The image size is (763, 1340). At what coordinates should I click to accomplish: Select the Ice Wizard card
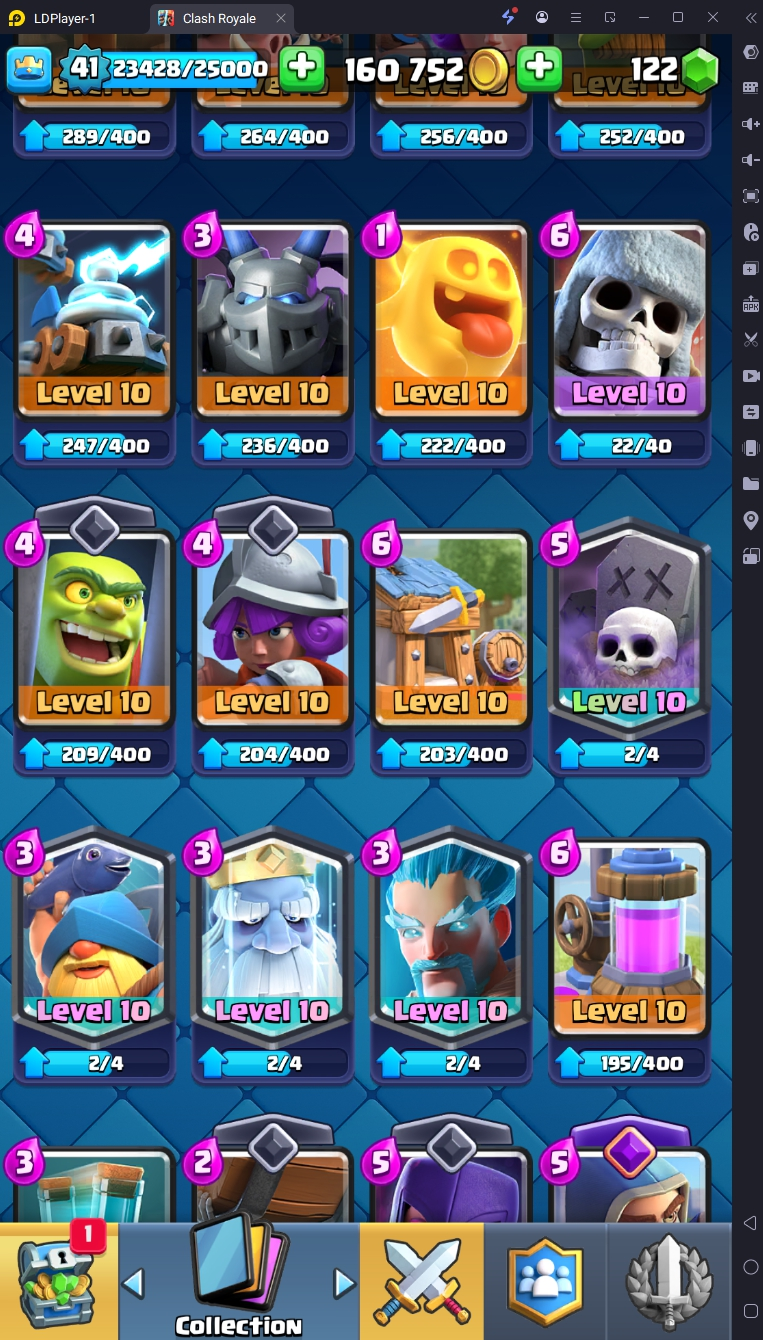point(451,942)
